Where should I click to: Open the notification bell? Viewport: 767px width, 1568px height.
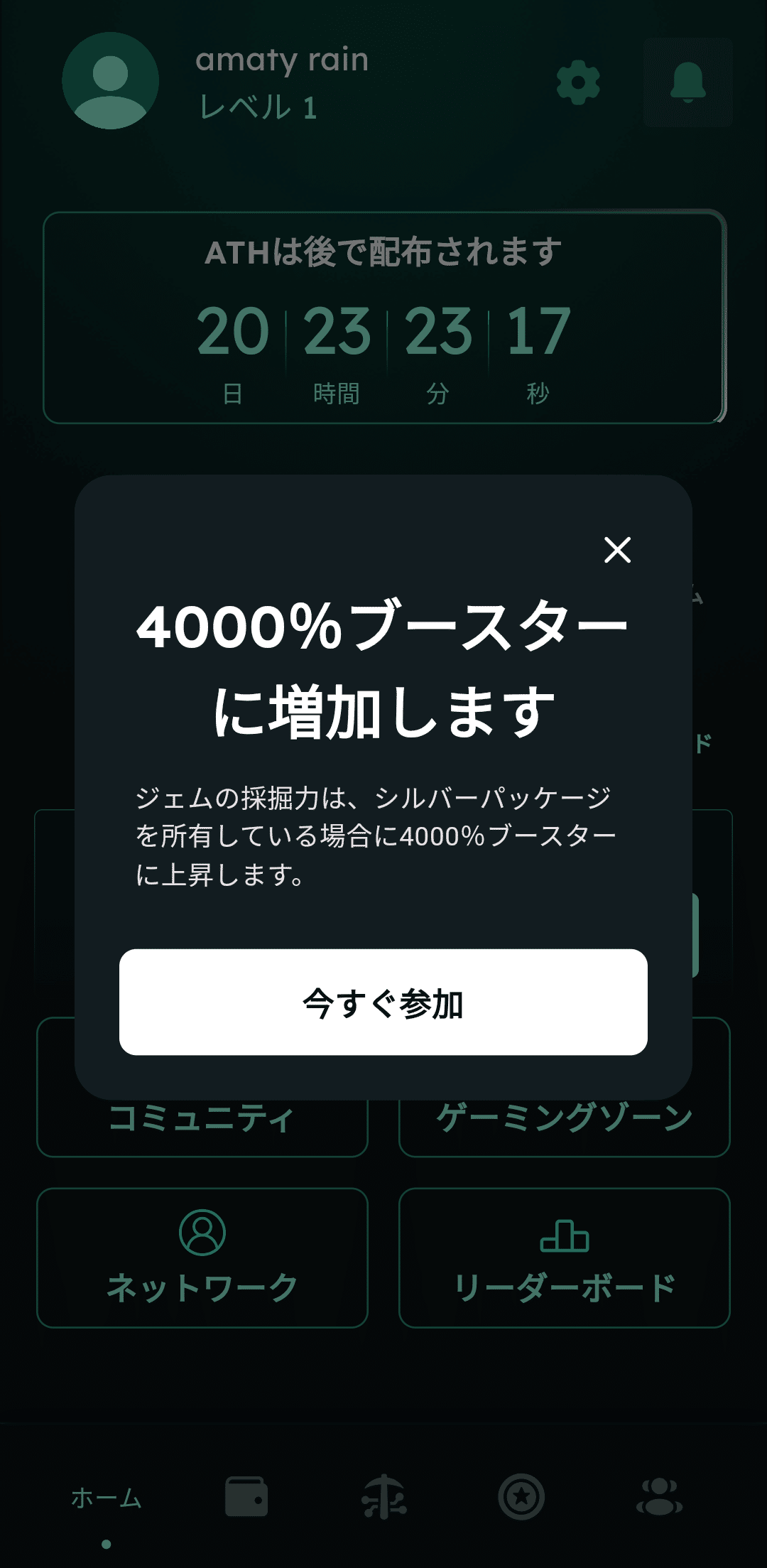[687, 82]
